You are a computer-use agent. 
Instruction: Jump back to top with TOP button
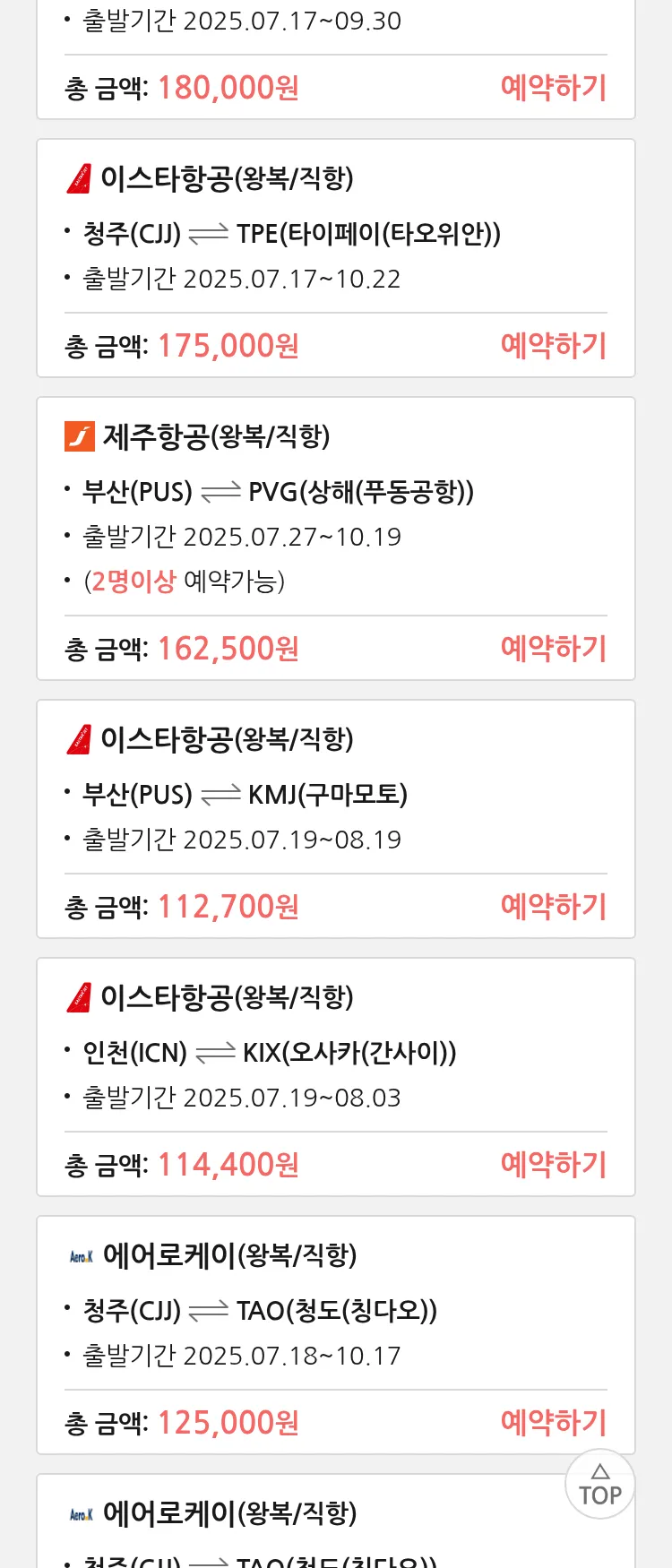[600, 1485]
